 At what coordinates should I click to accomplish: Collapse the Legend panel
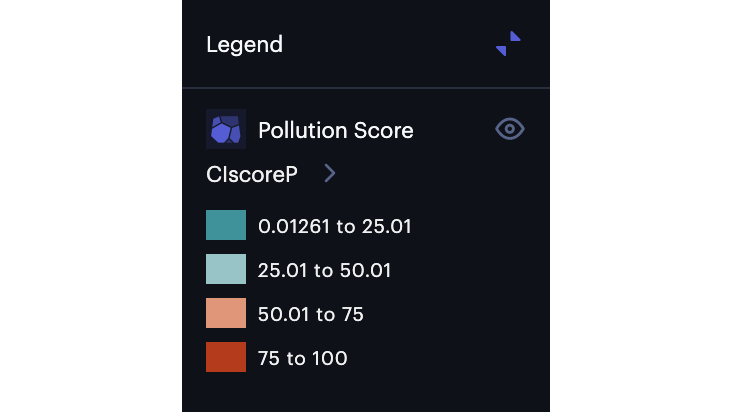[x=508, y=44]
